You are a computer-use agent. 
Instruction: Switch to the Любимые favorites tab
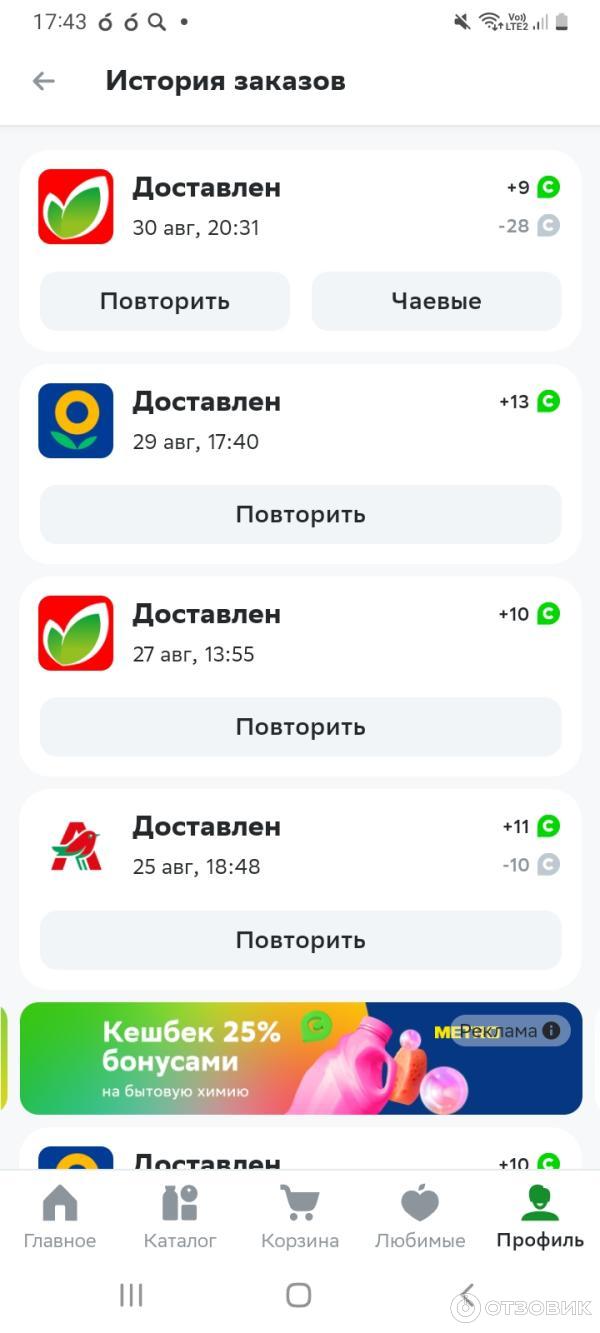(x=420, y=1216)
